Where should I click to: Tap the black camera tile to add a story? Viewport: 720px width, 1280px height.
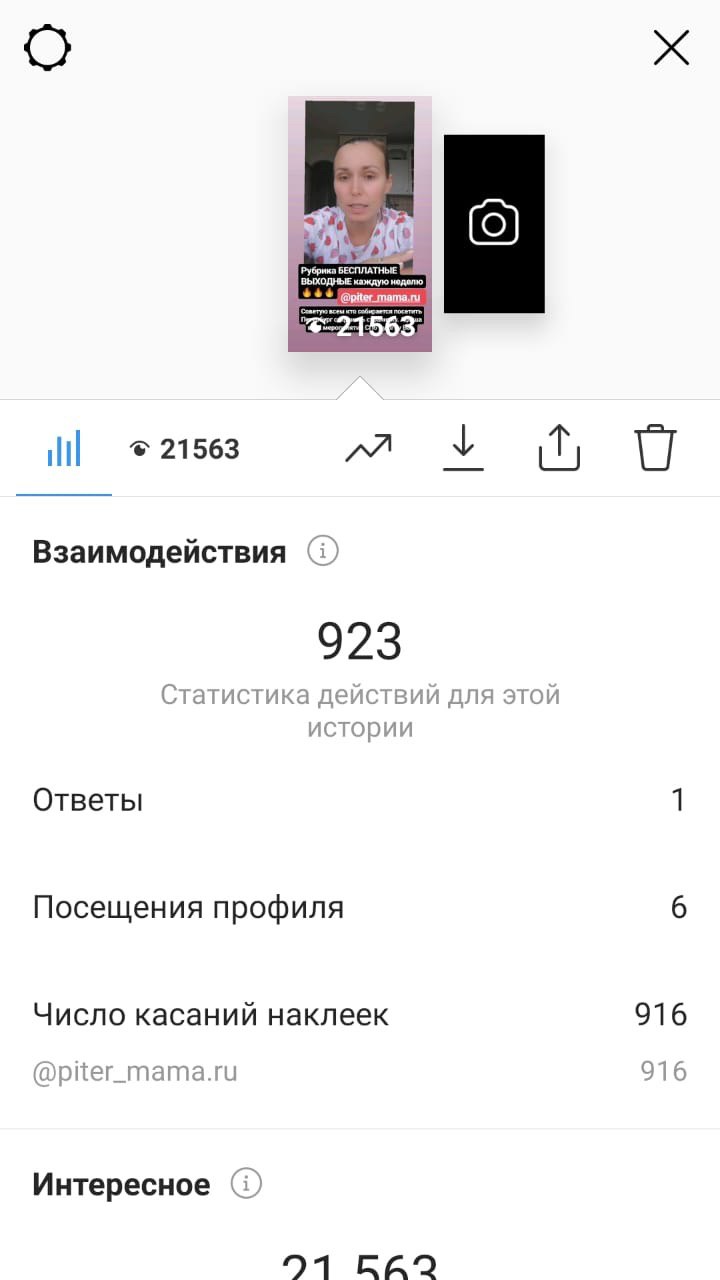pyautogui.click(x=494, y=224)
